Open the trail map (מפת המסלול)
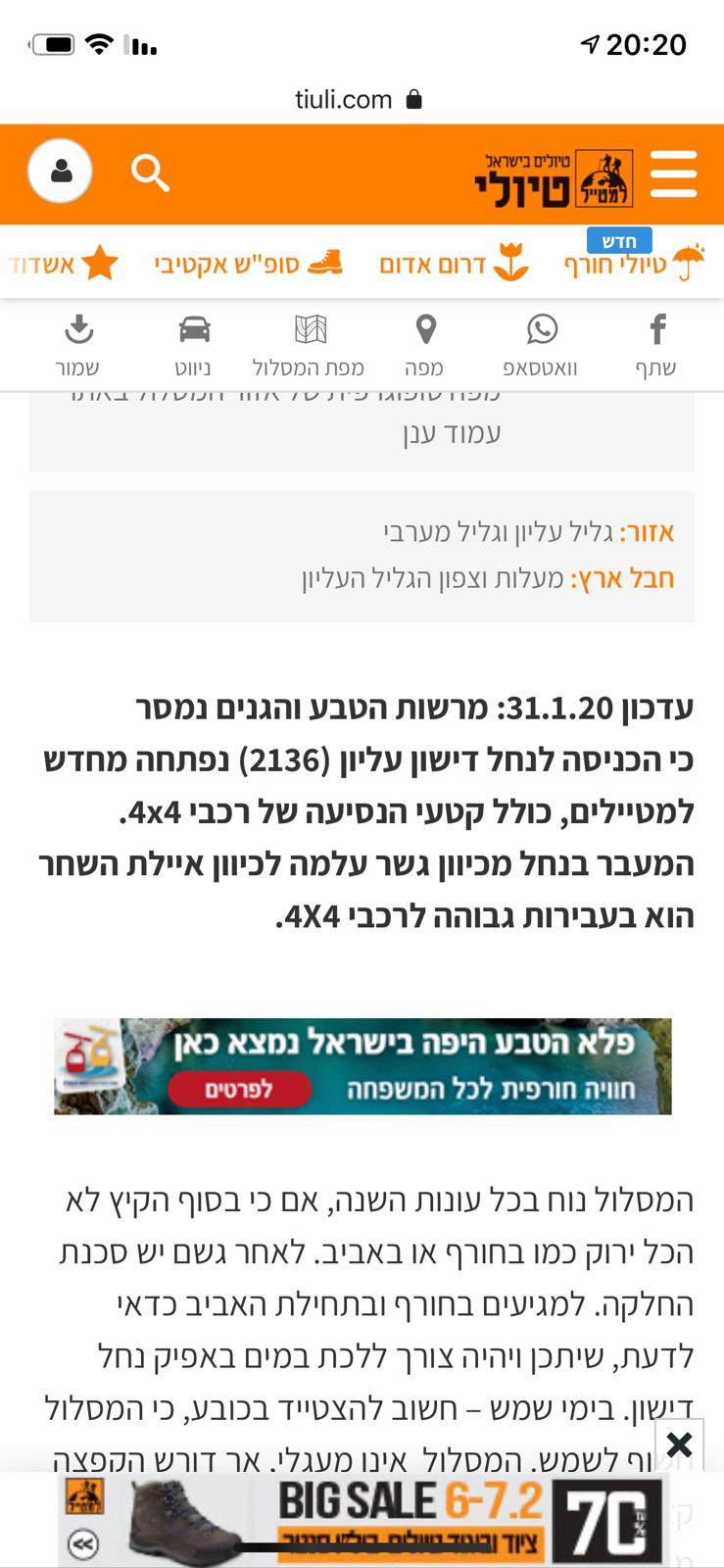Screen dimensions: 724x1568 [x=309, y=344]
